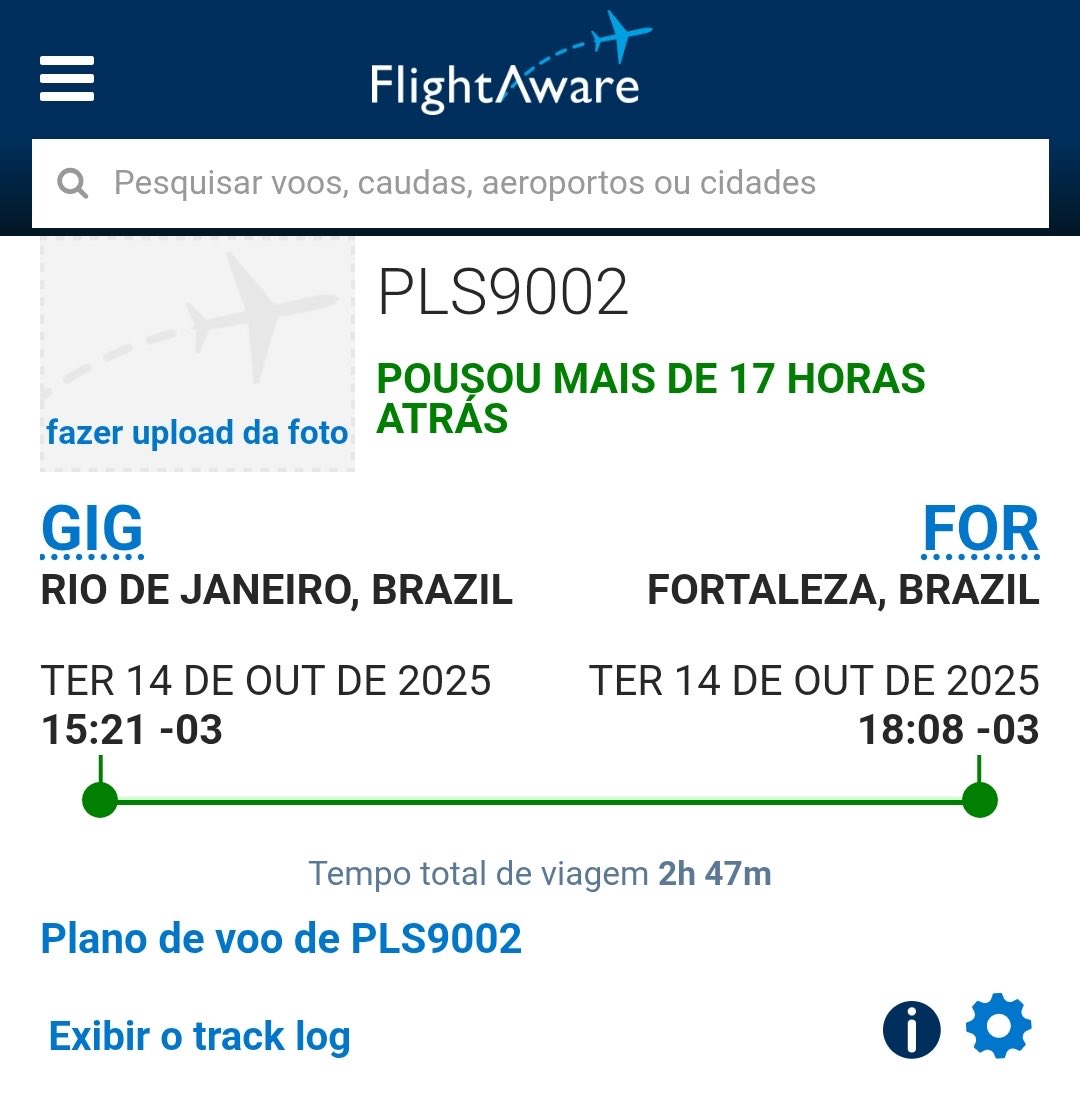Open 'Exibir o track log'
This screenshot has width=1080, height=1093.
click(x=199, y=1036)
